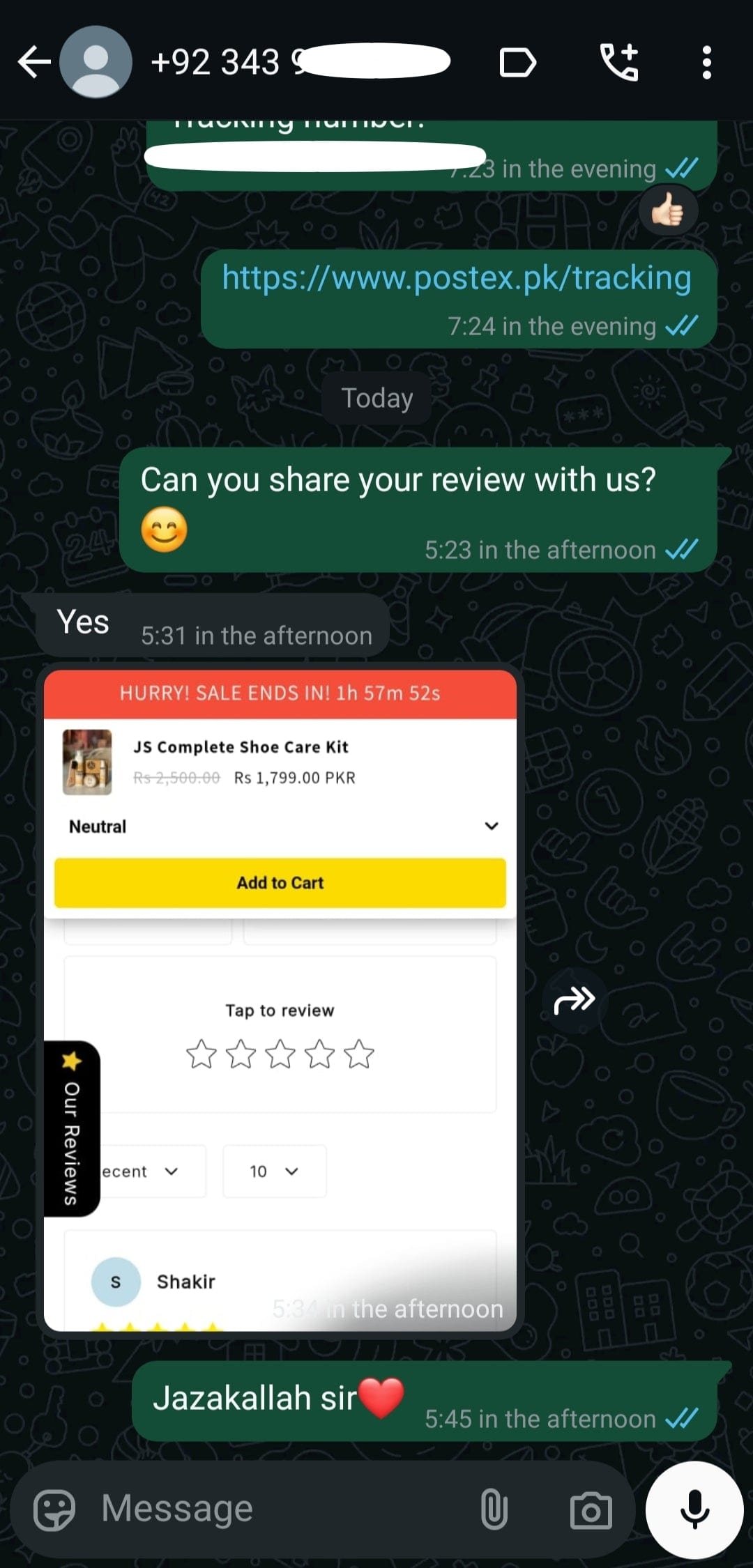753x1568 pixels.
Task: Forward the received screenshot image
Action: pos(574,1000)
